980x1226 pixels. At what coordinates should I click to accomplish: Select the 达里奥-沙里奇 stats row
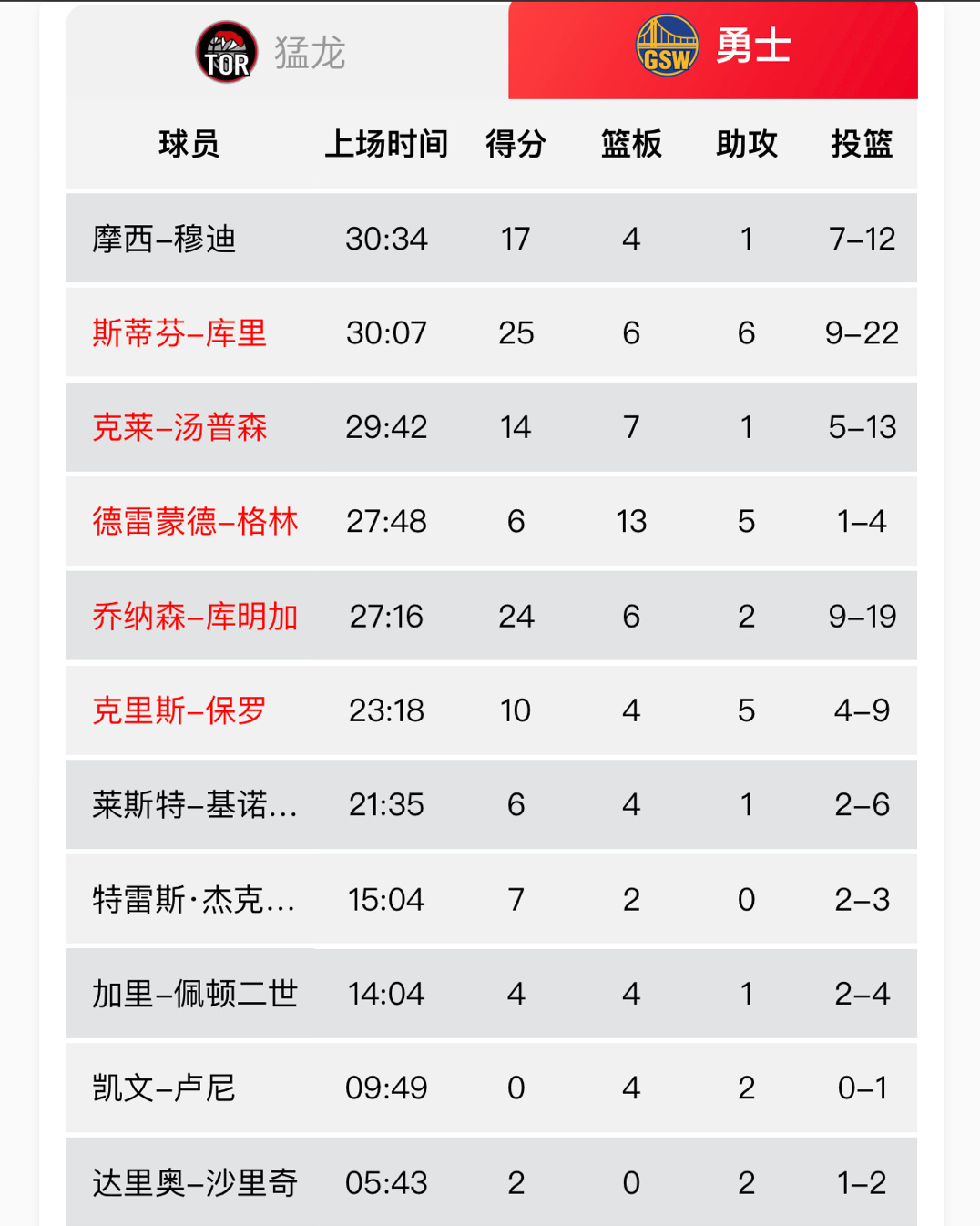(192, 1182)
